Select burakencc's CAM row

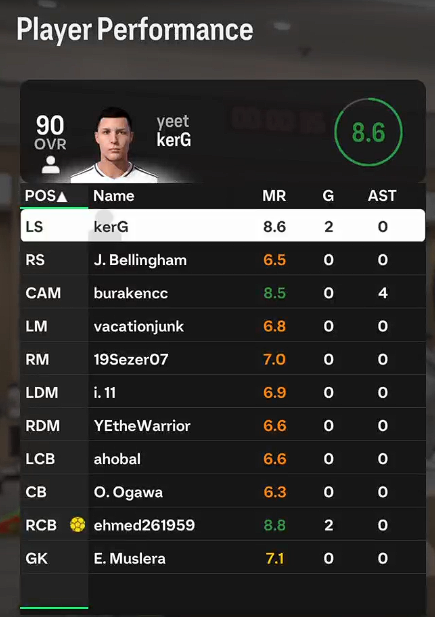223,293
